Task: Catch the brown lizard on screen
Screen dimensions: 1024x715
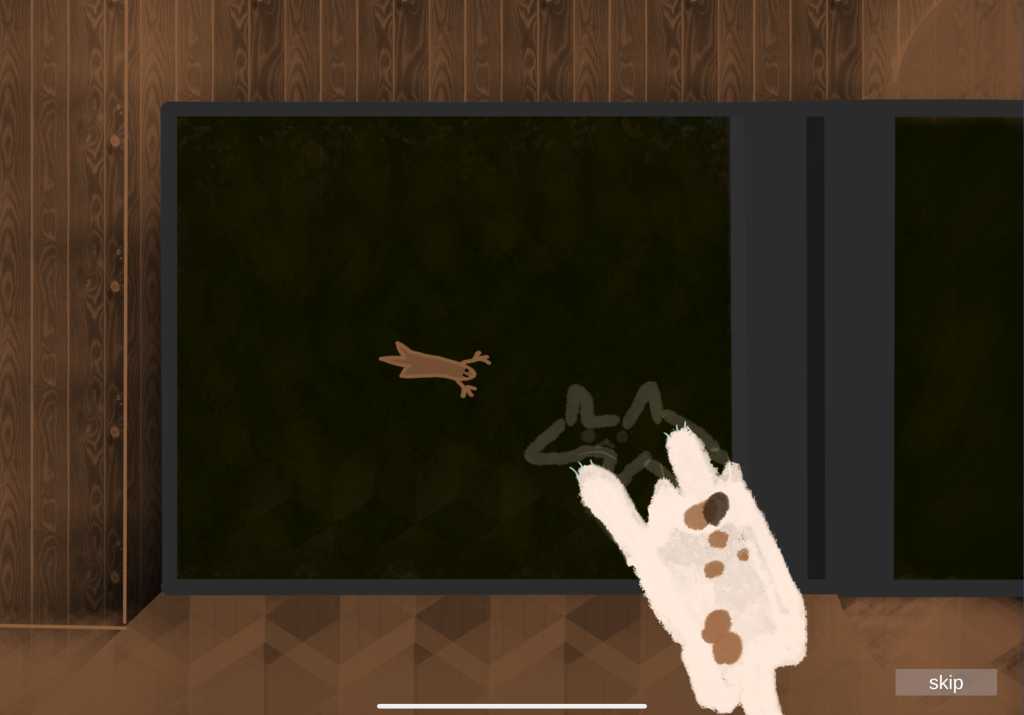Action: 435,365
